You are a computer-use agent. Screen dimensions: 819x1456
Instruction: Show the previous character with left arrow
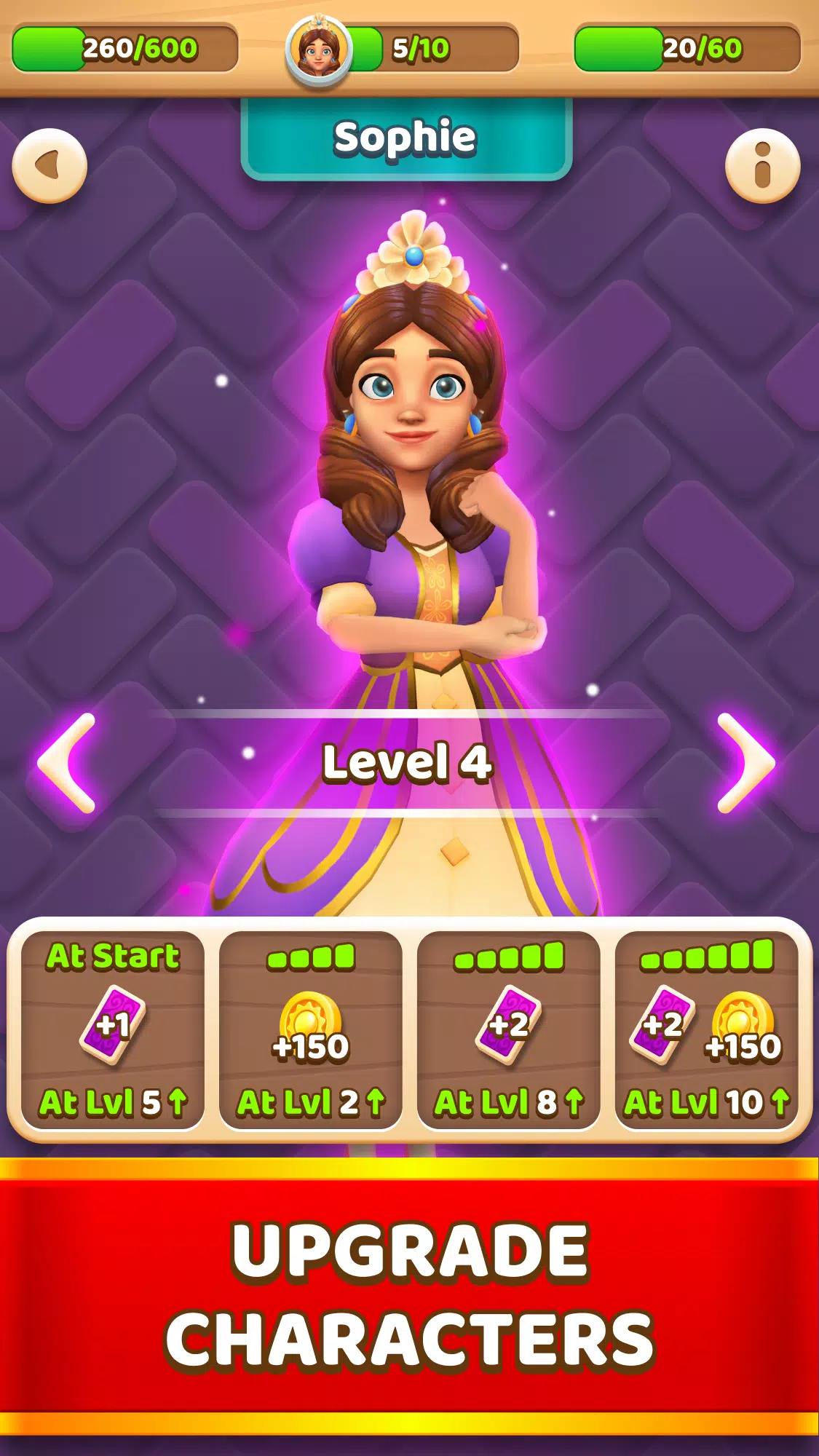[x=67, y=763]
